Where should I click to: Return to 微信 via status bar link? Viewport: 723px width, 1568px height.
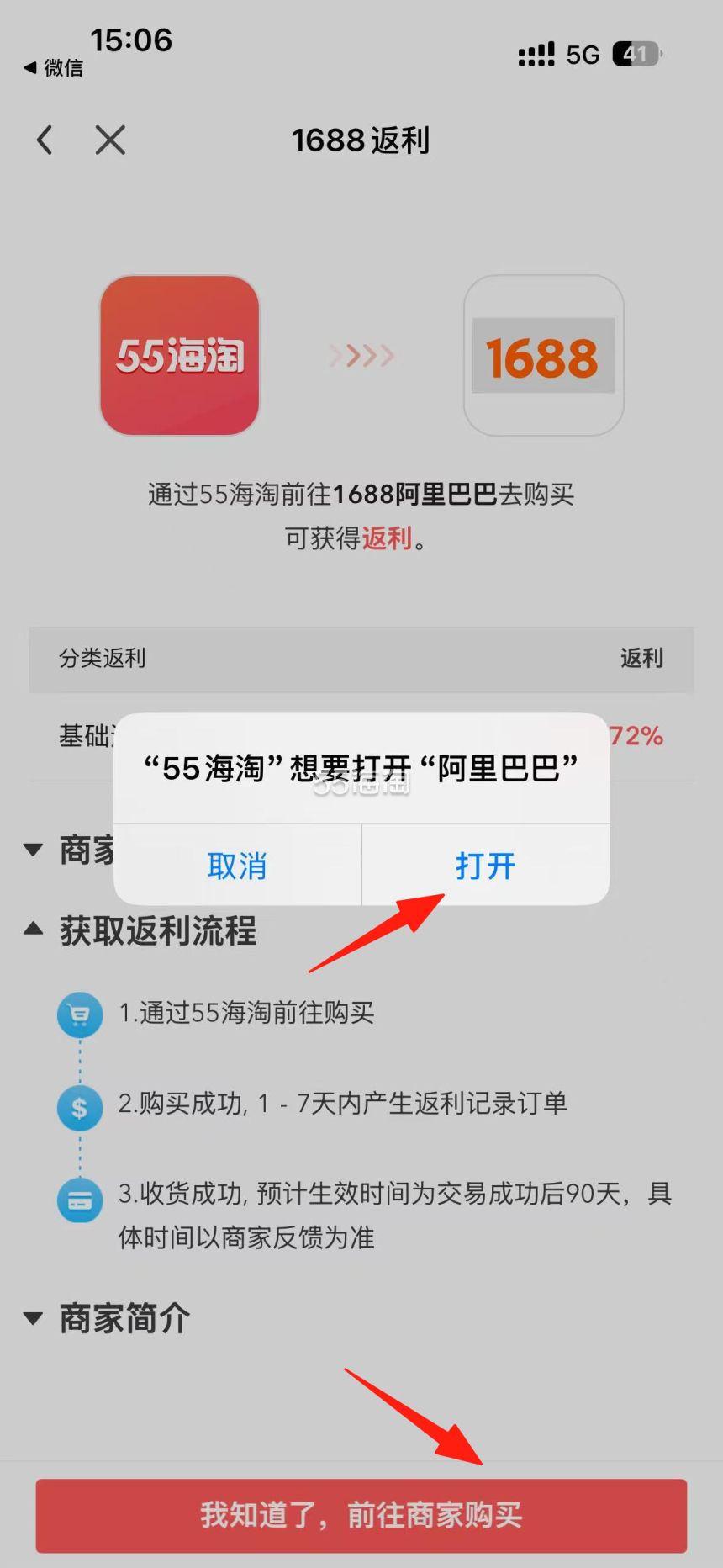click(x=53, y=68)
